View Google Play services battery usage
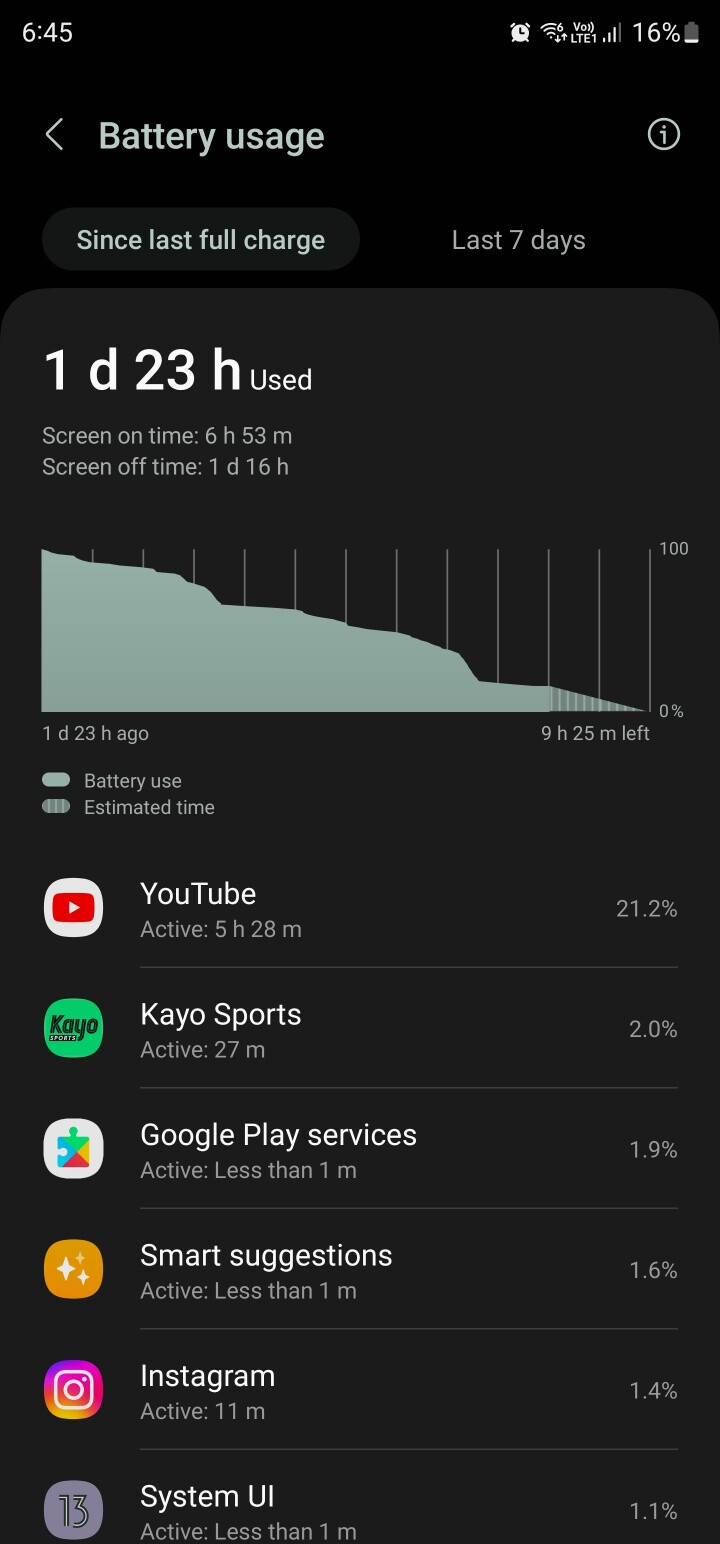The width and height of the screenshot is (720, 1544). 360,1150
